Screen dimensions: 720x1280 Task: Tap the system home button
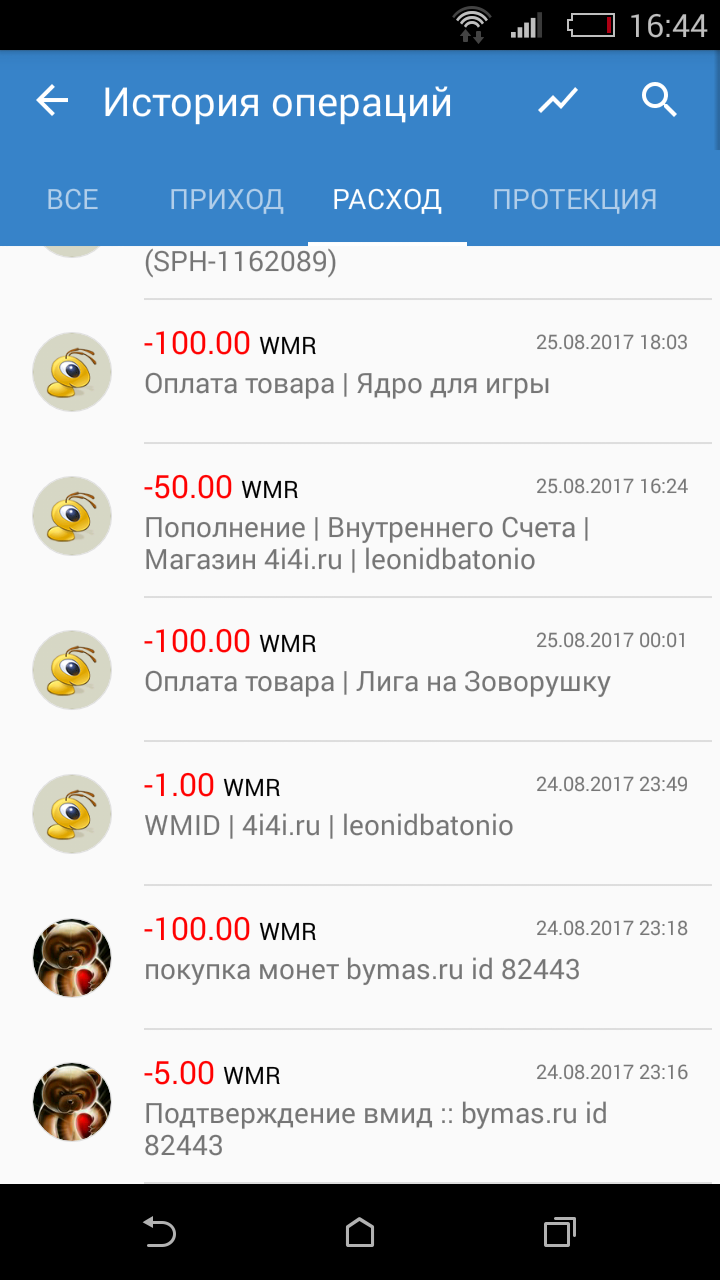[360, 1232]
